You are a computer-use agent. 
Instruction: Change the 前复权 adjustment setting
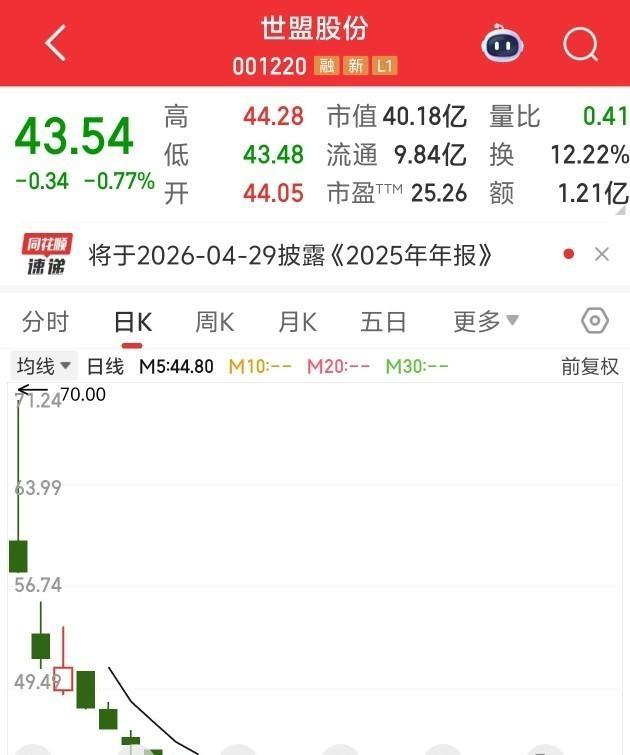pos(590,367)
